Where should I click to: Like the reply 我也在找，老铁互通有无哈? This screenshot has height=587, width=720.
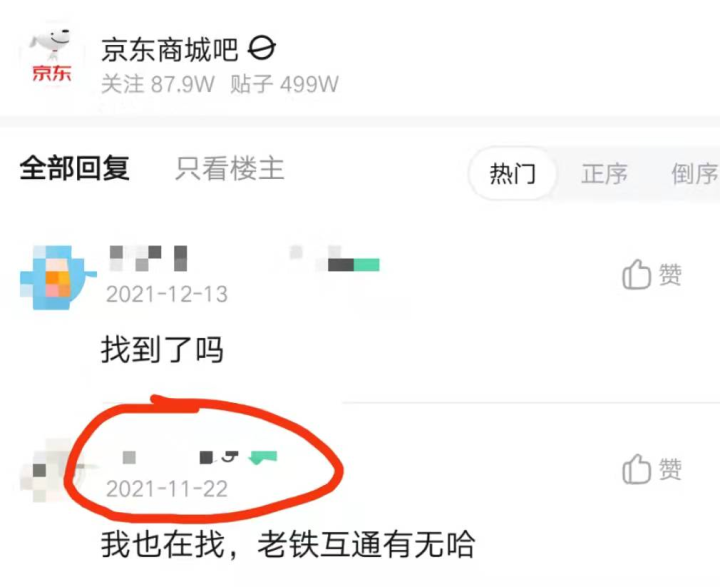[652, 469]
